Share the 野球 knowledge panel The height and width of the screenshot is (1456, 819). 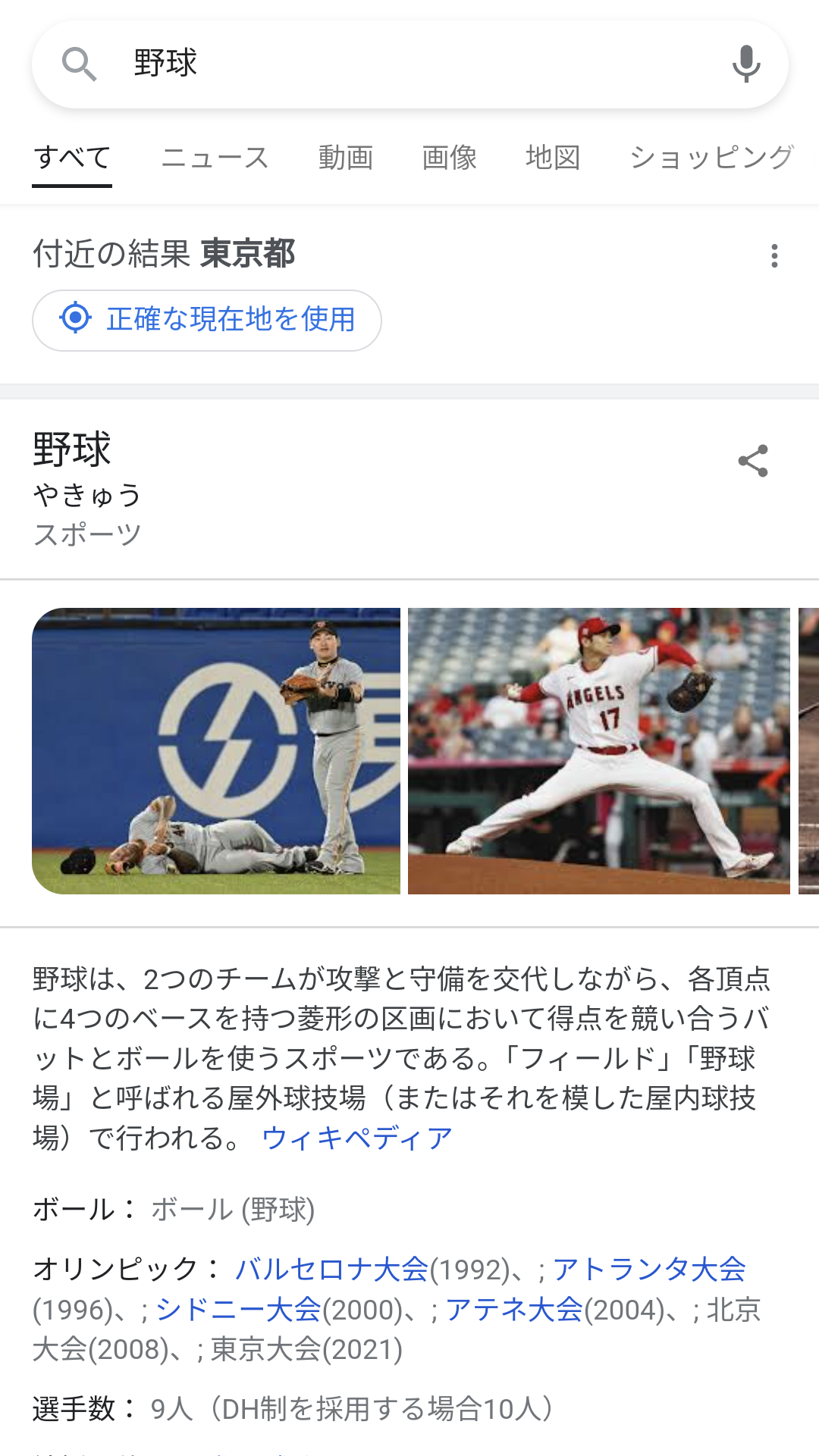click(x=753, y=461)
